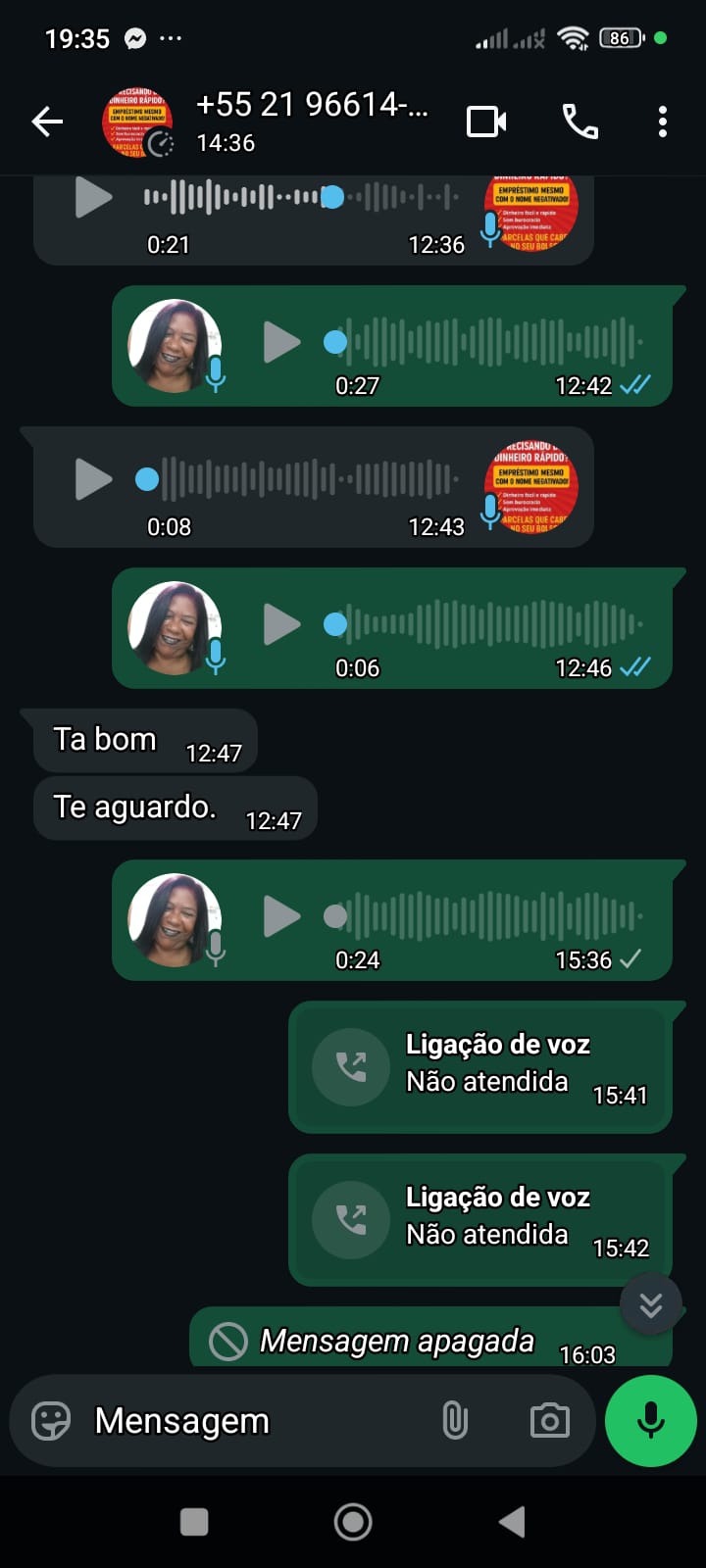Play the 0:27 voice message sent 12:42

[281, 343]
